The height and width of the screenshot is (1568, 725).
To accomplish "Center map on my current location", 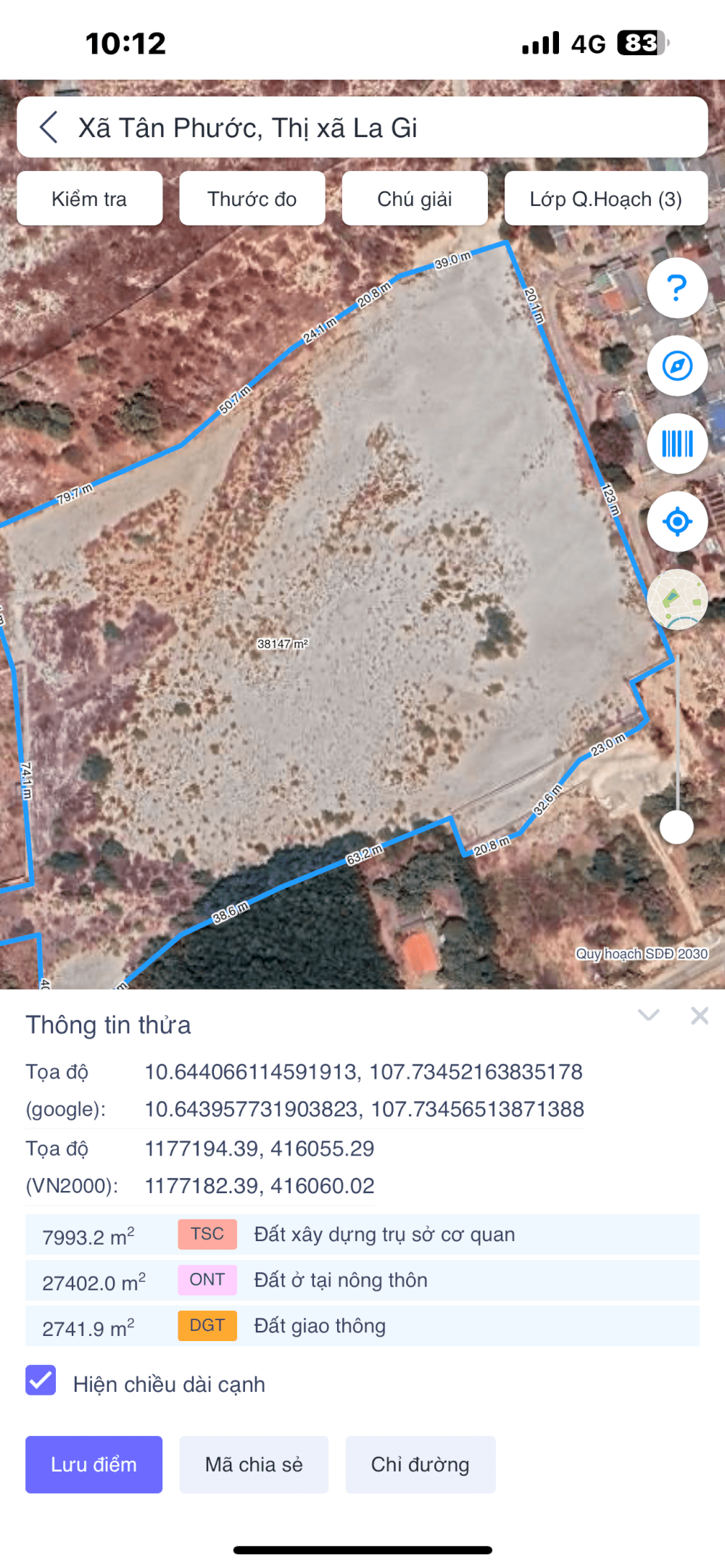I will [x=677, y=521].
